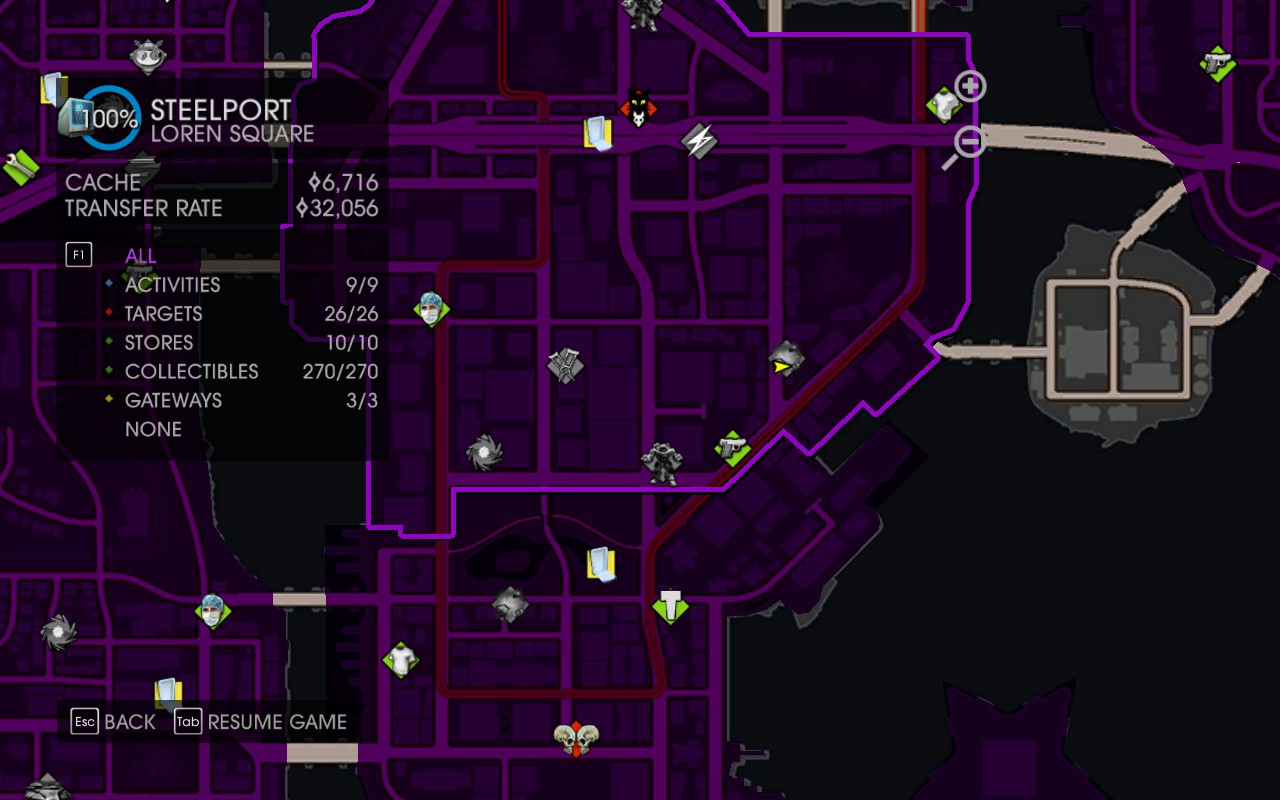Select the lightning bolt map marker
Viewport: 1280px width, 800px height.
[699, 141]
